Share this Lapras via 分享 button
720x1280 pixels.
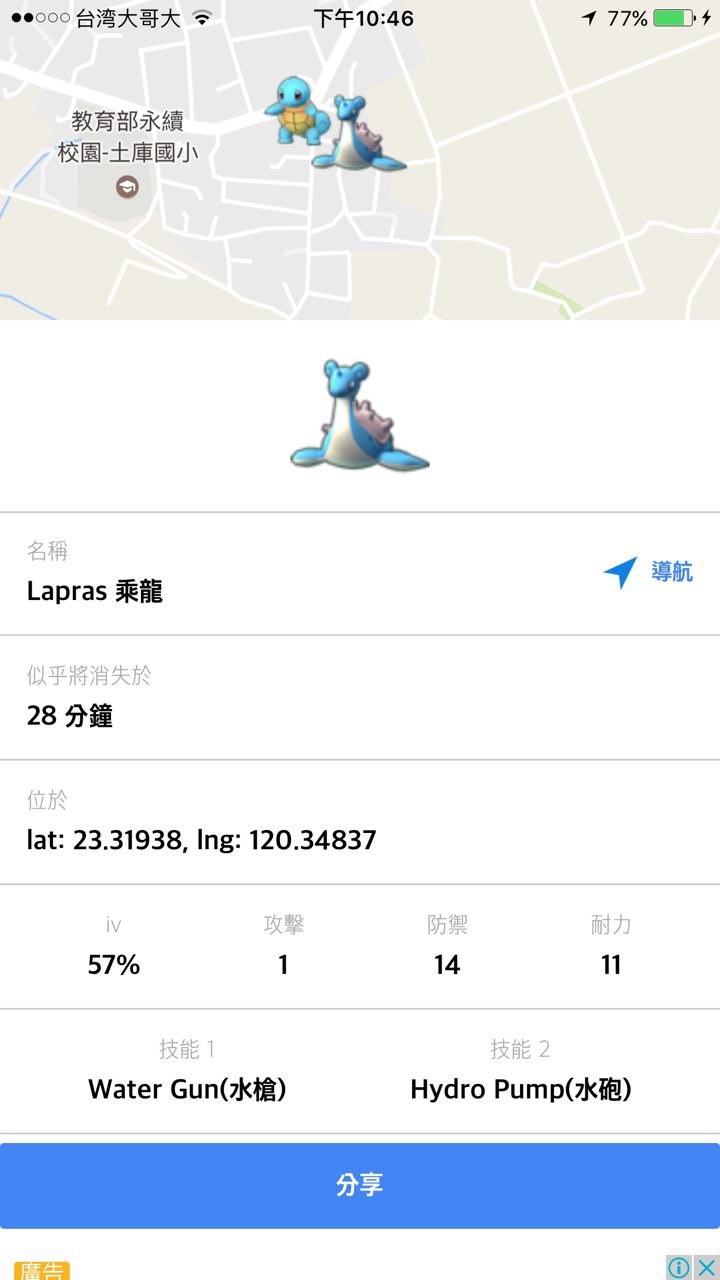click(360, 1186)
